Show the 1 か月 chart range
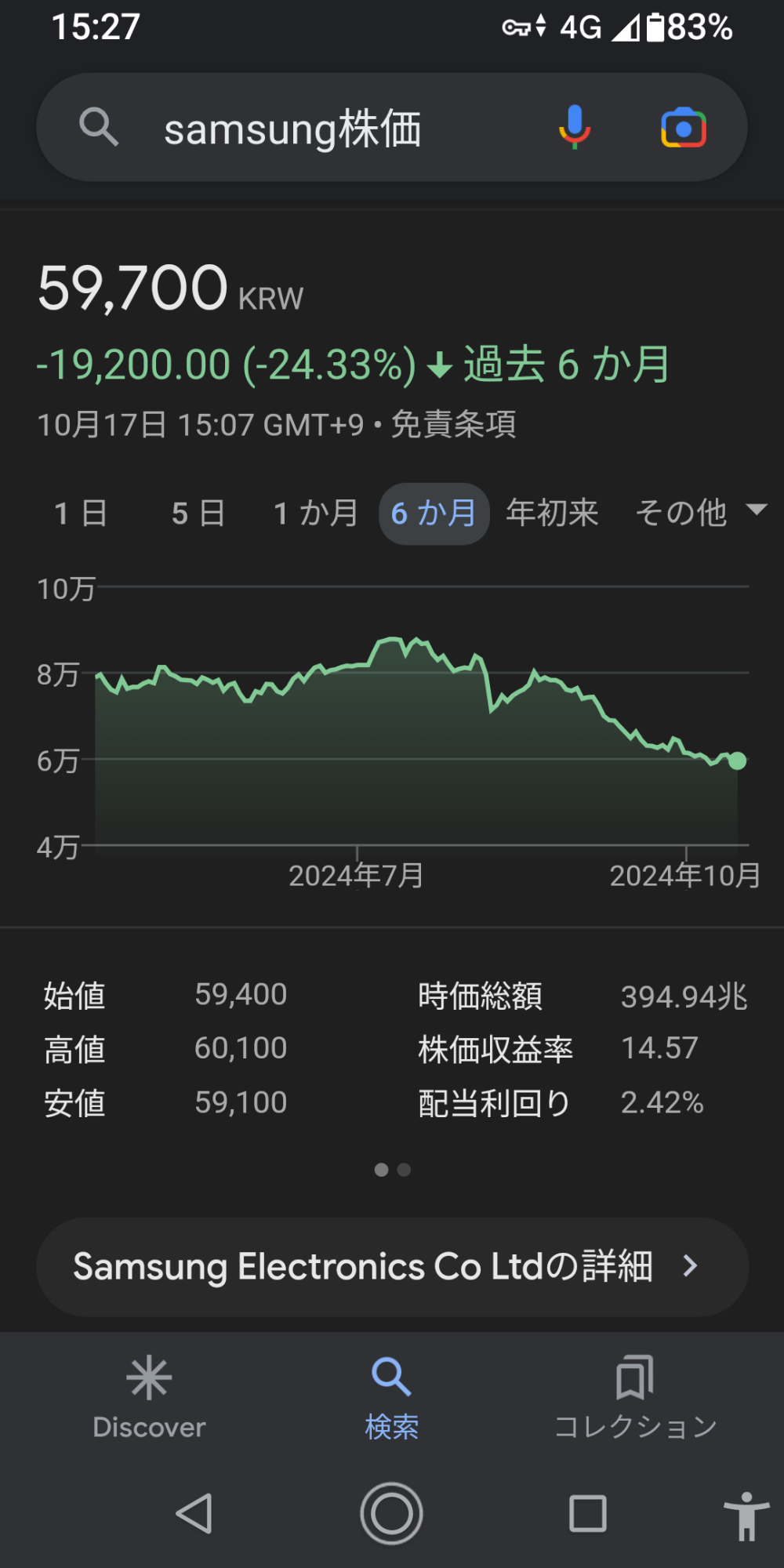Screen dimensions: 784x1568 pyautogui.click(x=316, y=514)
